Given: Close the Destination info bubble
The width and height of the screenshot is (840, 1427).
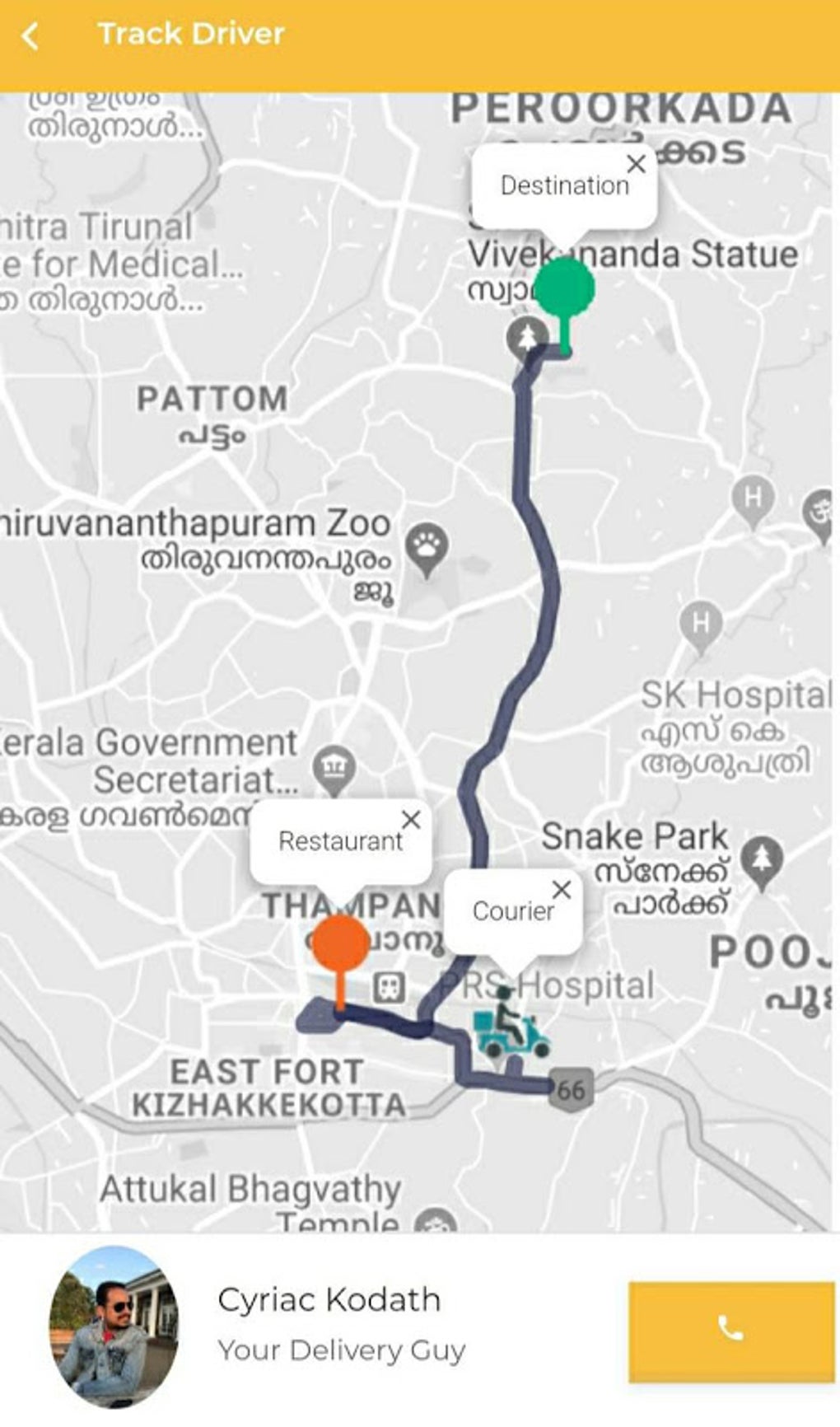Looking at the screenshot, I should 636,164.
